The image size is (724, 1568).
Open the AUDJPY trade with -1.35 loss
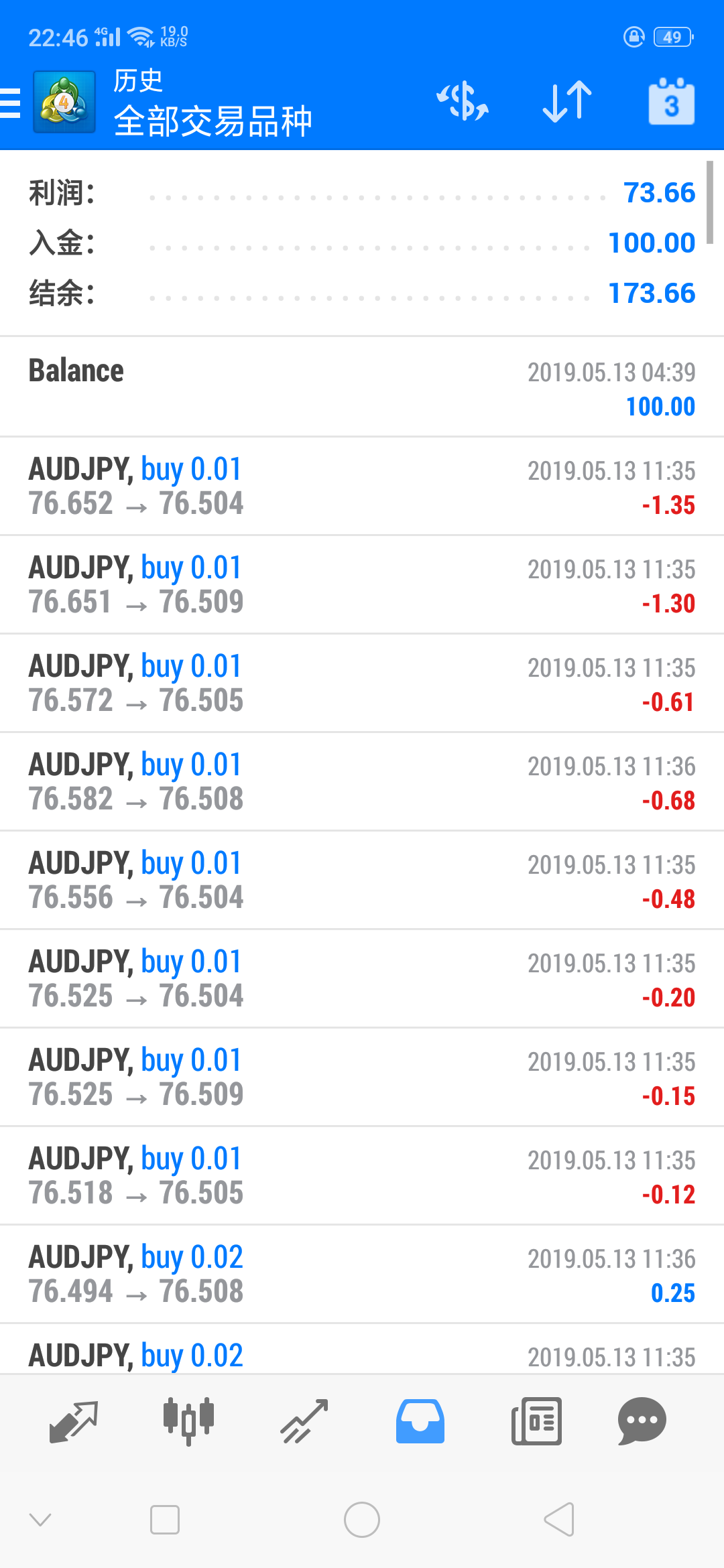tap(362, 486)
